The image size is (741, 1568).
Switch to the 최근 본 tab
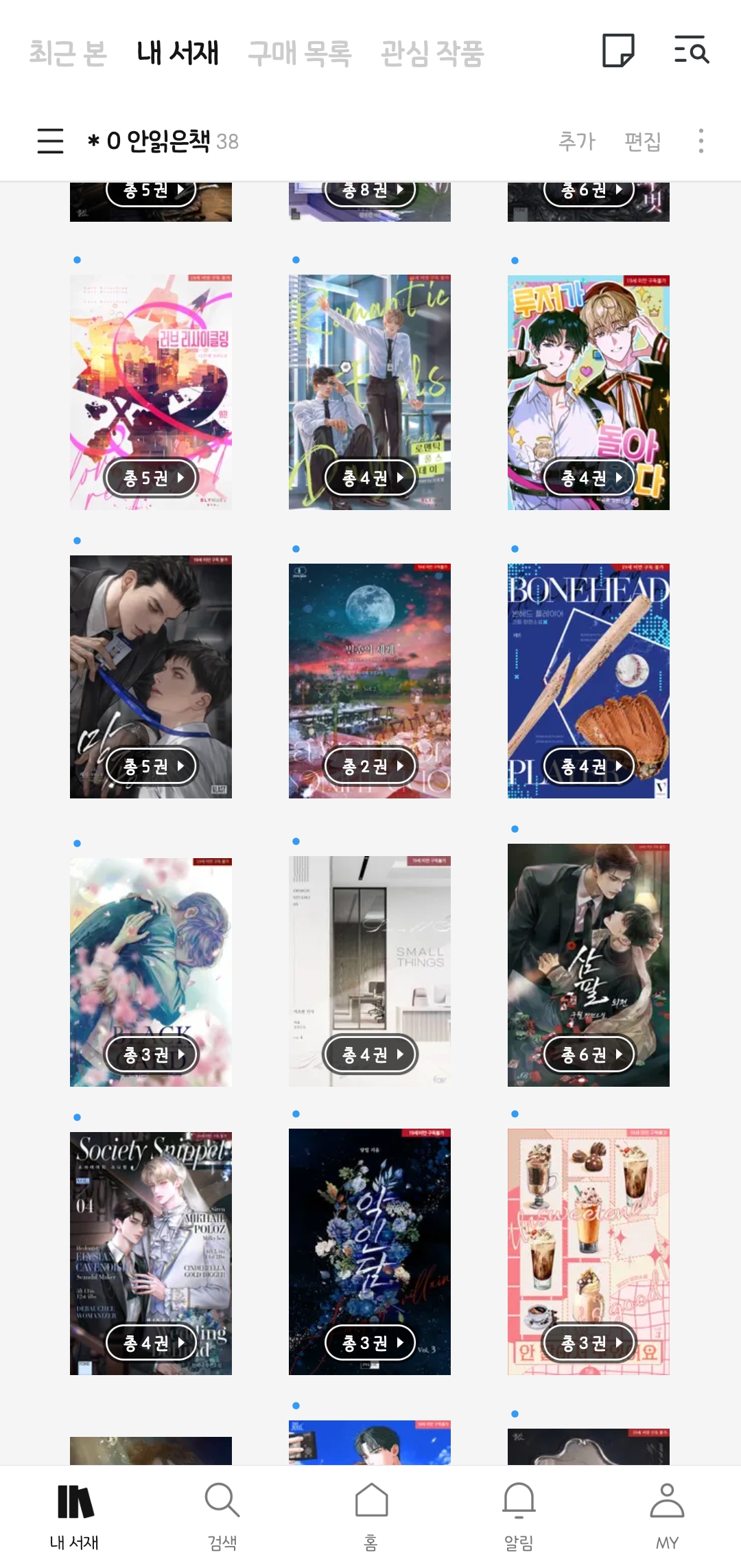click(67, 53)
